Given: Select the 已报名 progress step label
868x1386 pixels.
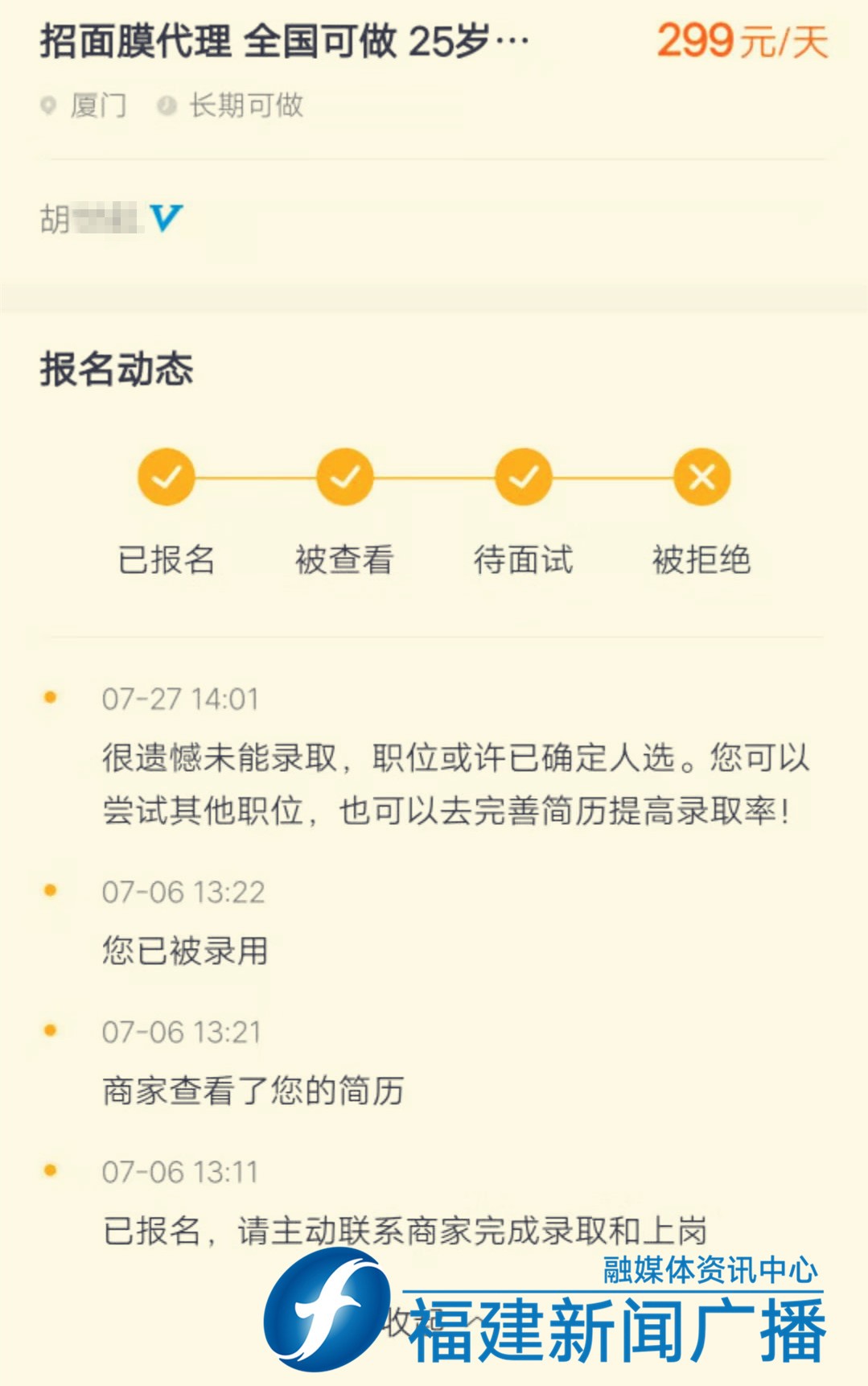Looking at the screenshot, I should pyautogui.click(x=166, y=563).
